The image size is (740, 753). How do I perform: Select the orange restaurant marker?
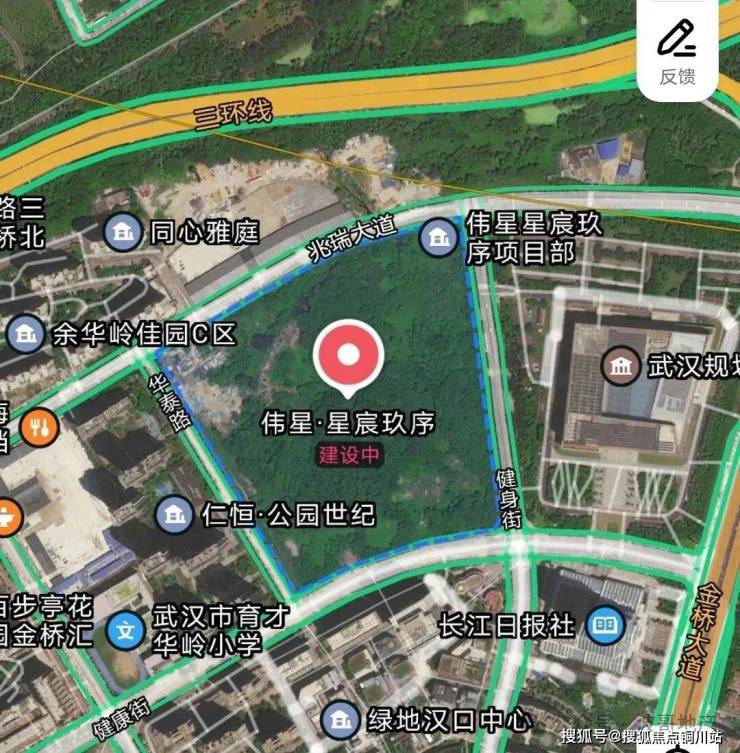point(40,427)
